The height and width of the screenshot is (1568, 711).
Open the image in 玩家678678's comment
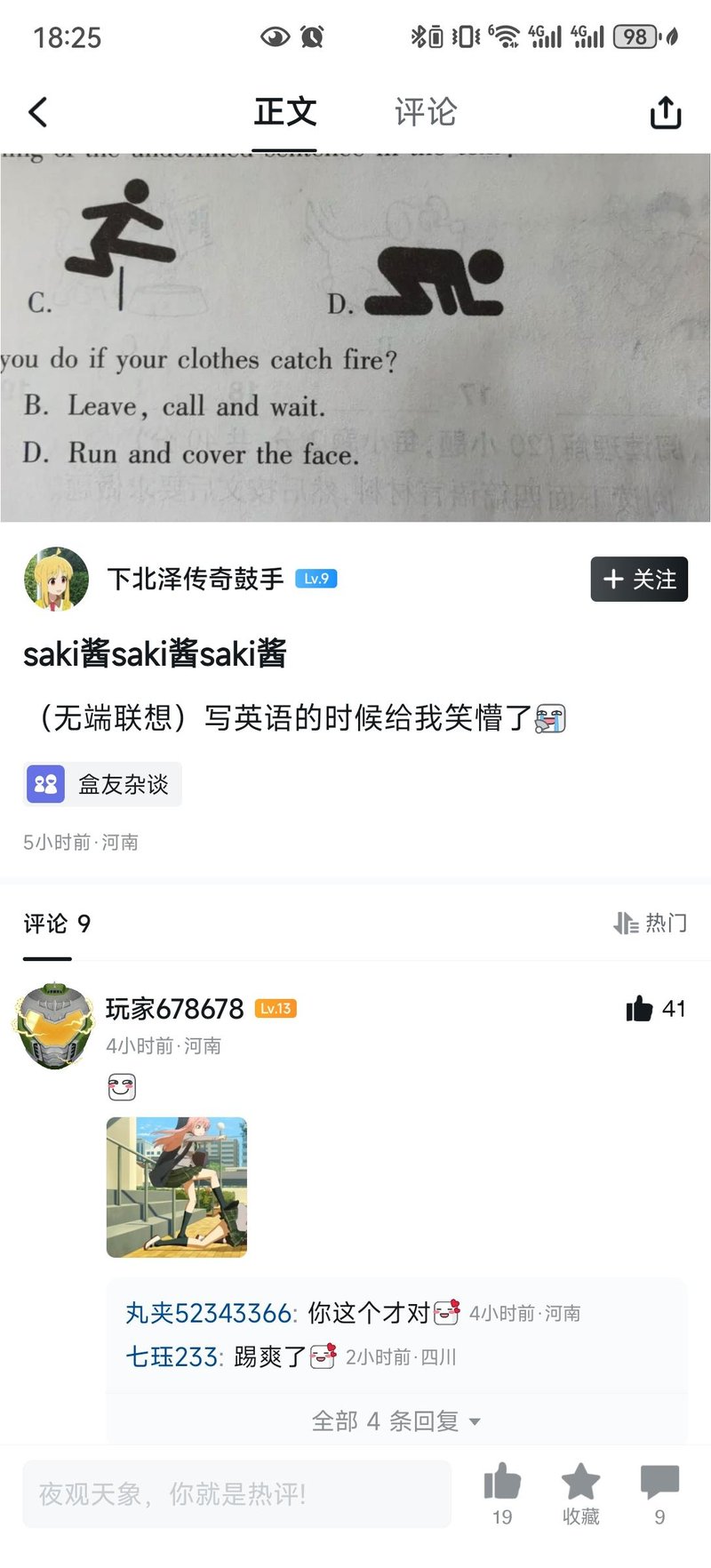[177, 1188]
